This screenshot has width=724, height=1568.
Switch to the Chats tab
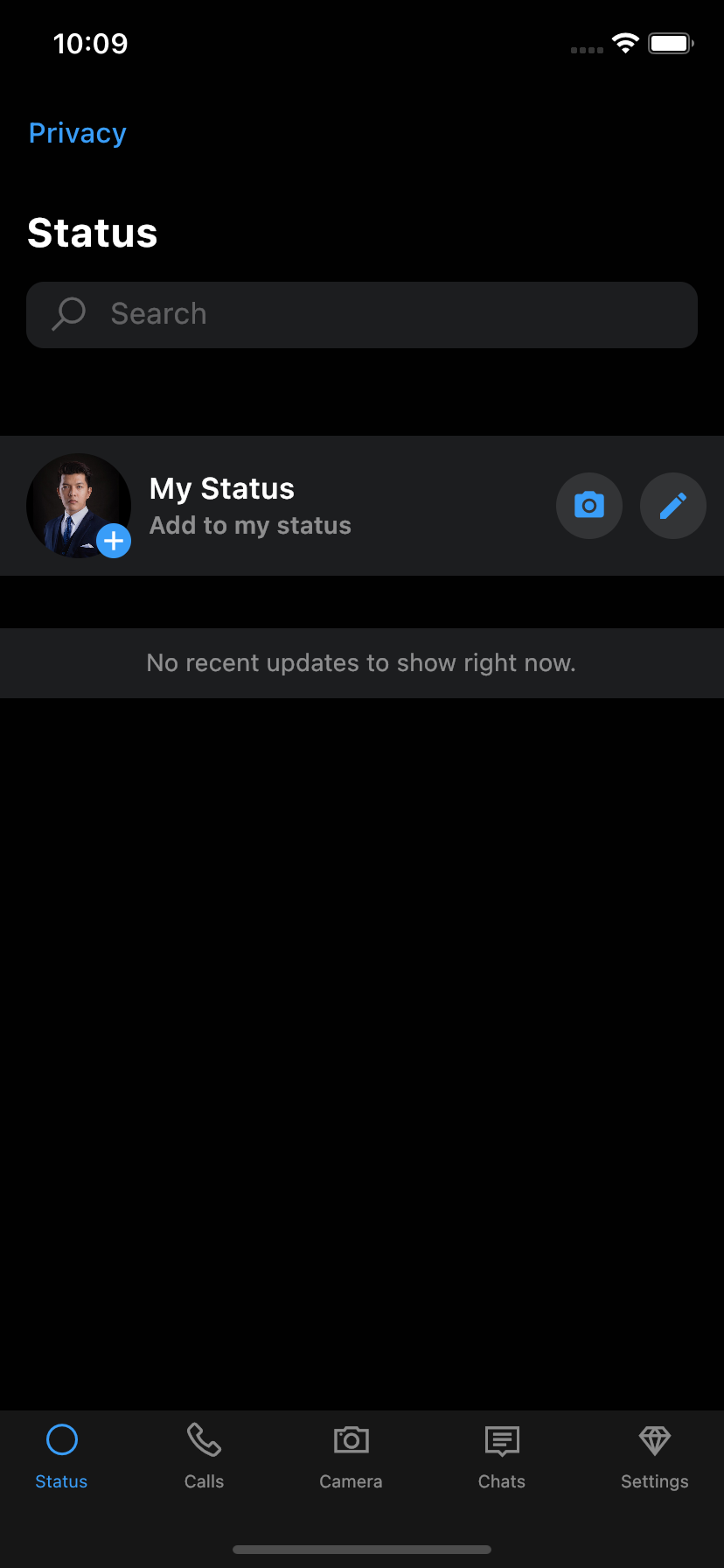[501, 1457]
